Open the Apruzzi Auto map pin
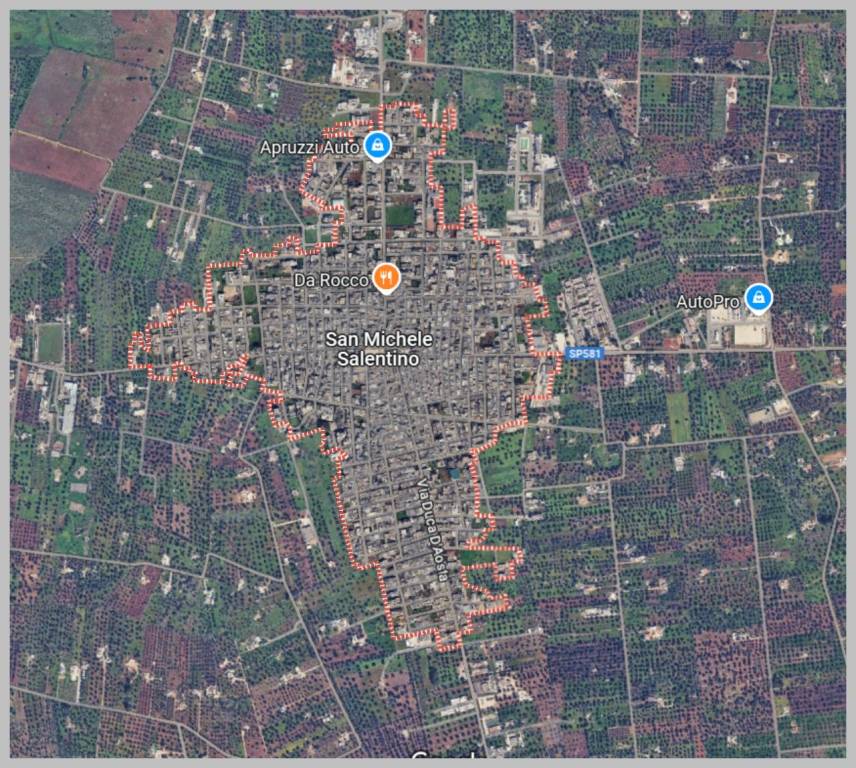The image size is (856, 768). [376, 148]
